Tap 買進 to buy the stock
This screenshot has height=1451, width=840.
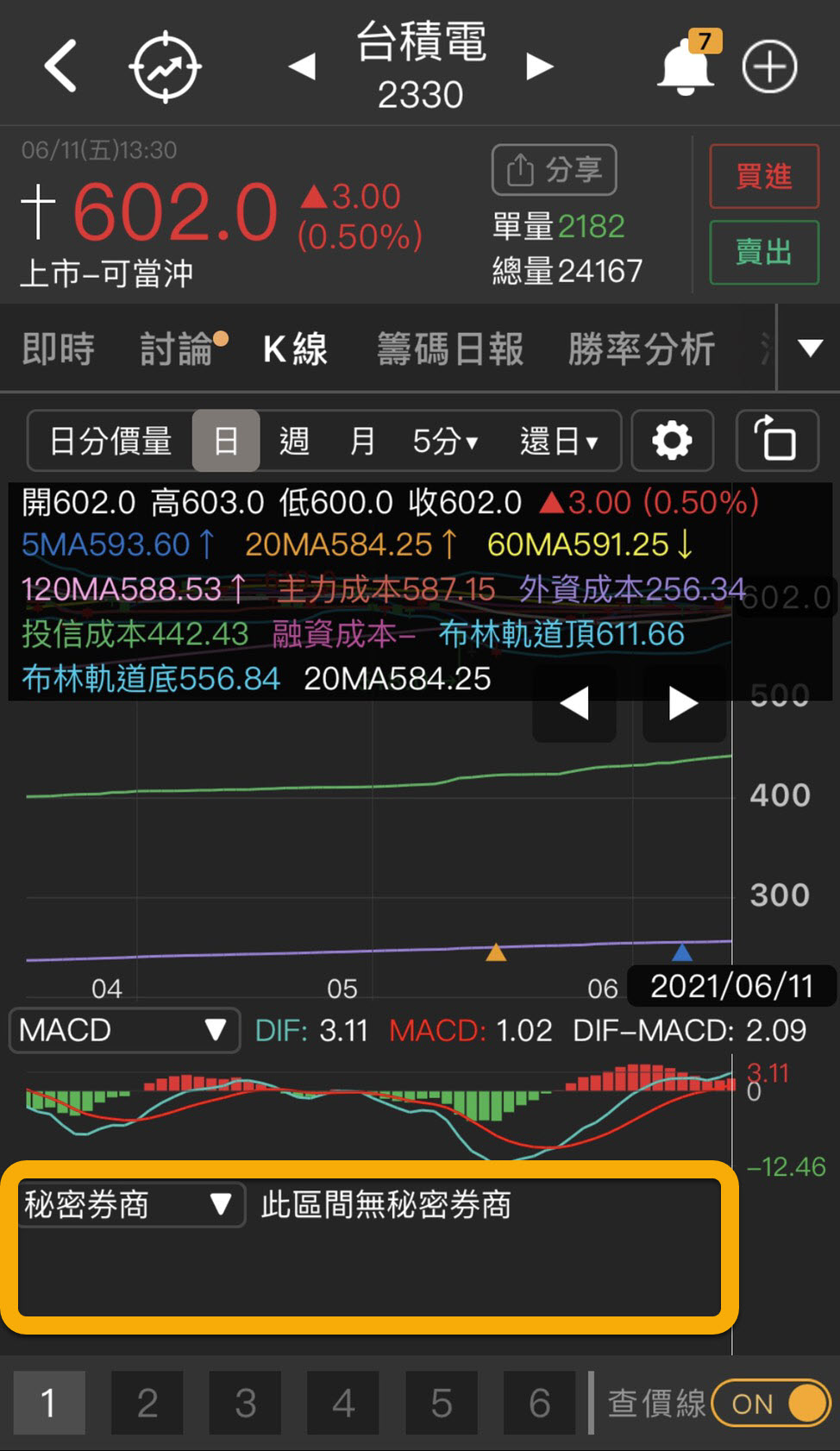pyautogui.click(x=764, y=176)
